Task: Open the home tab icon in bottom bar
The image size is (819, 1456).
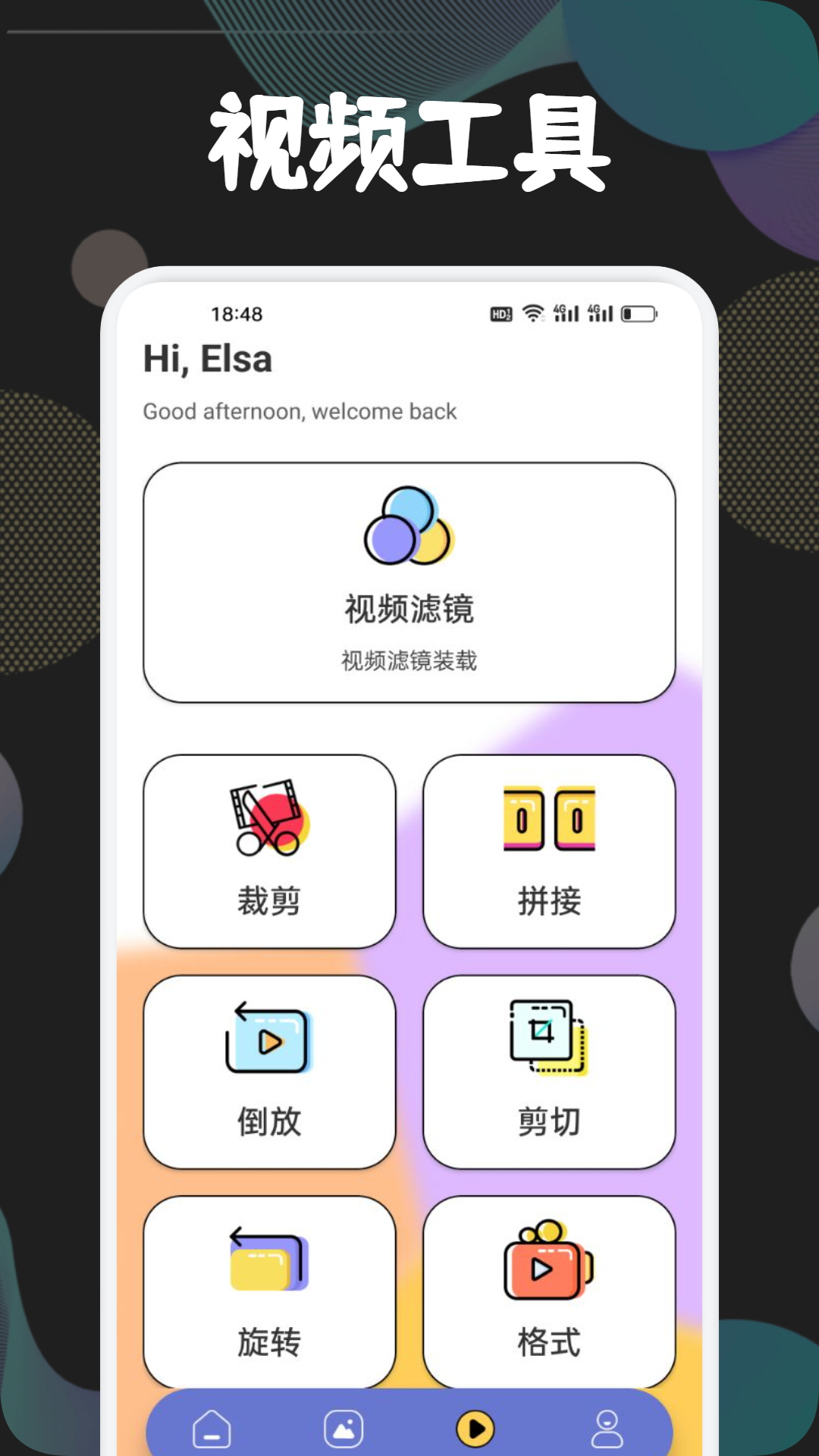Action: [x=212, y=1425]
